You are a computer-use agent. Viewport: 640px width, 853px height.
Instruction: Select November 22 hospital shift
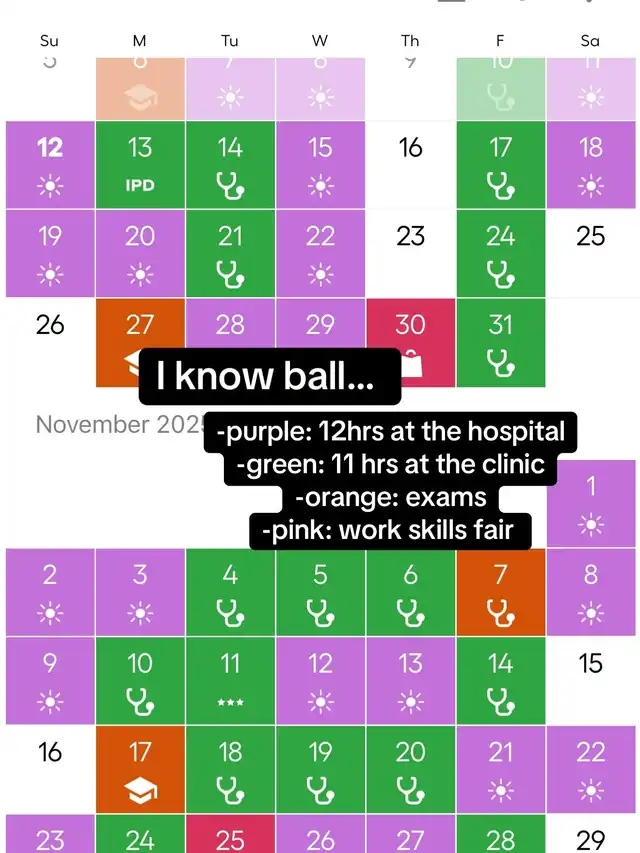click(x=590, y=769)
